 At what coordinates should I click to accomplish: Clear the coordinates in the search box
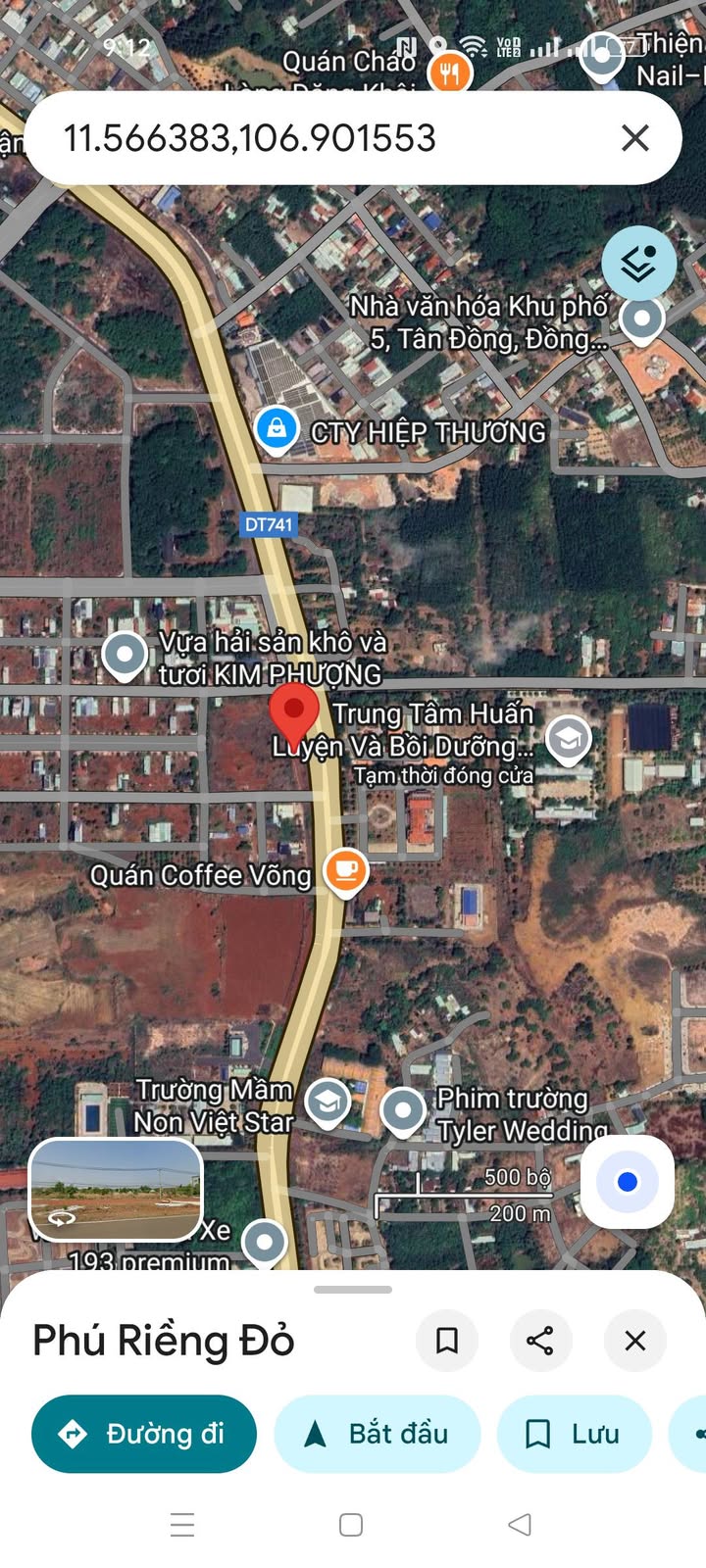point(635,138)
